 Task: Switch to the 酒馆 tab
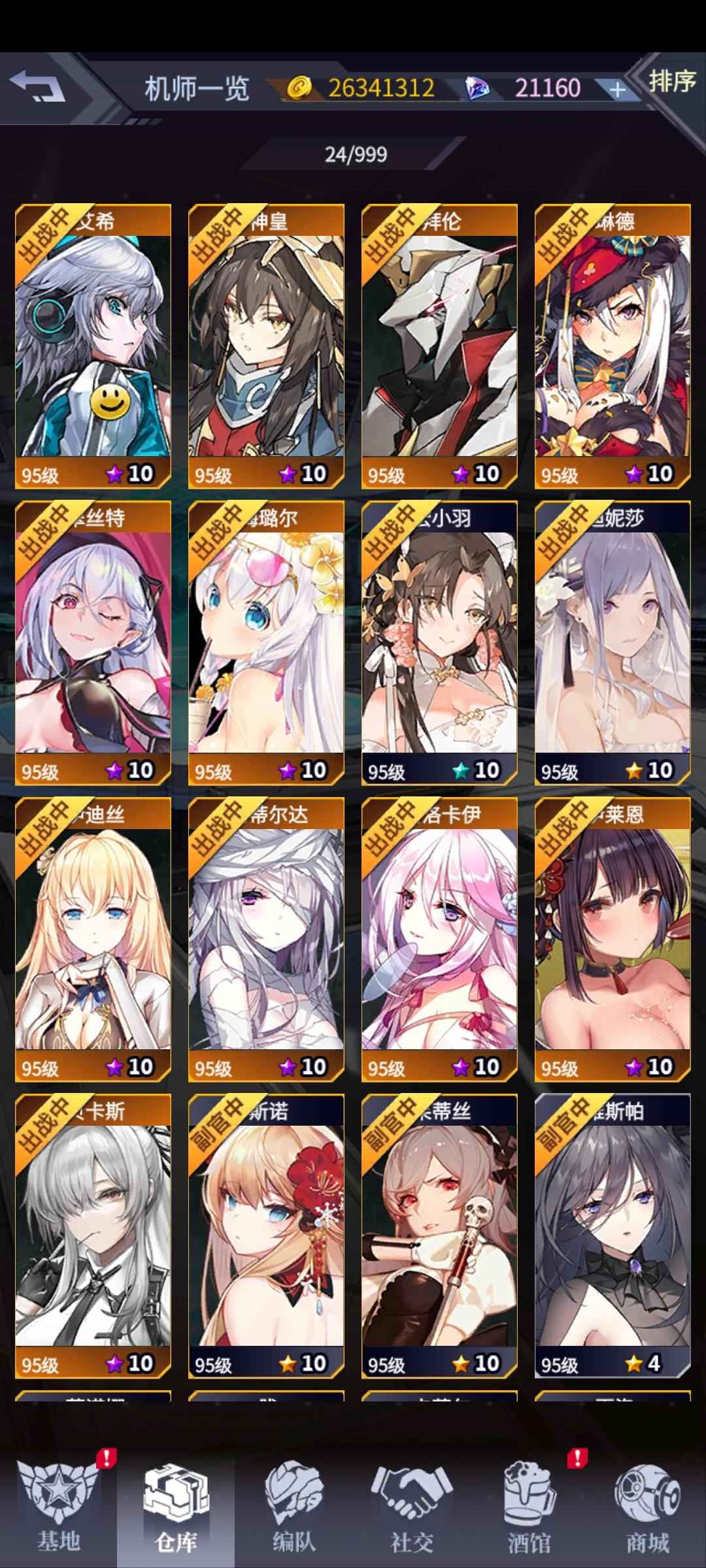tap(529, 1509)
